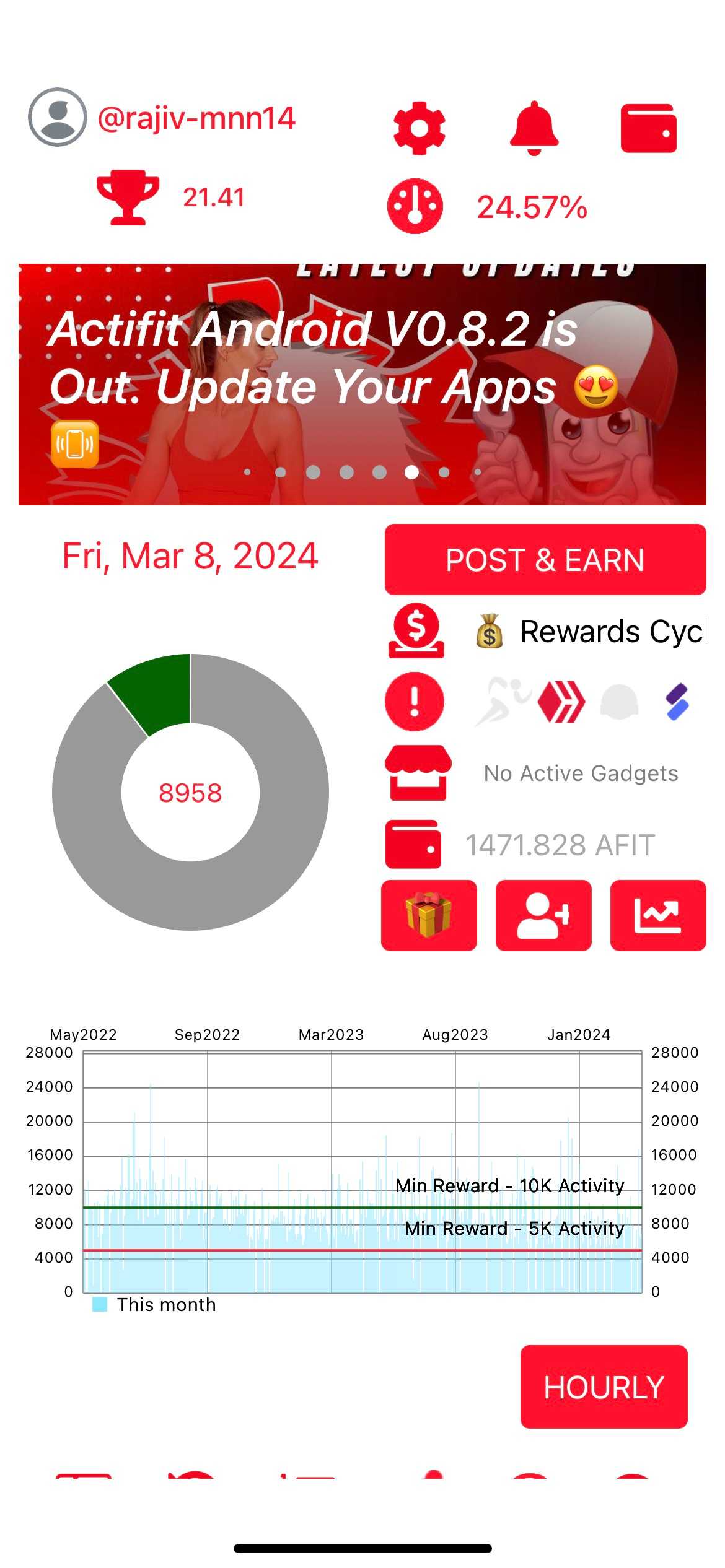Screen dimensions: 725x1568
Task: Tap the voting power gauge icon
Action: [x=415, y=206]
